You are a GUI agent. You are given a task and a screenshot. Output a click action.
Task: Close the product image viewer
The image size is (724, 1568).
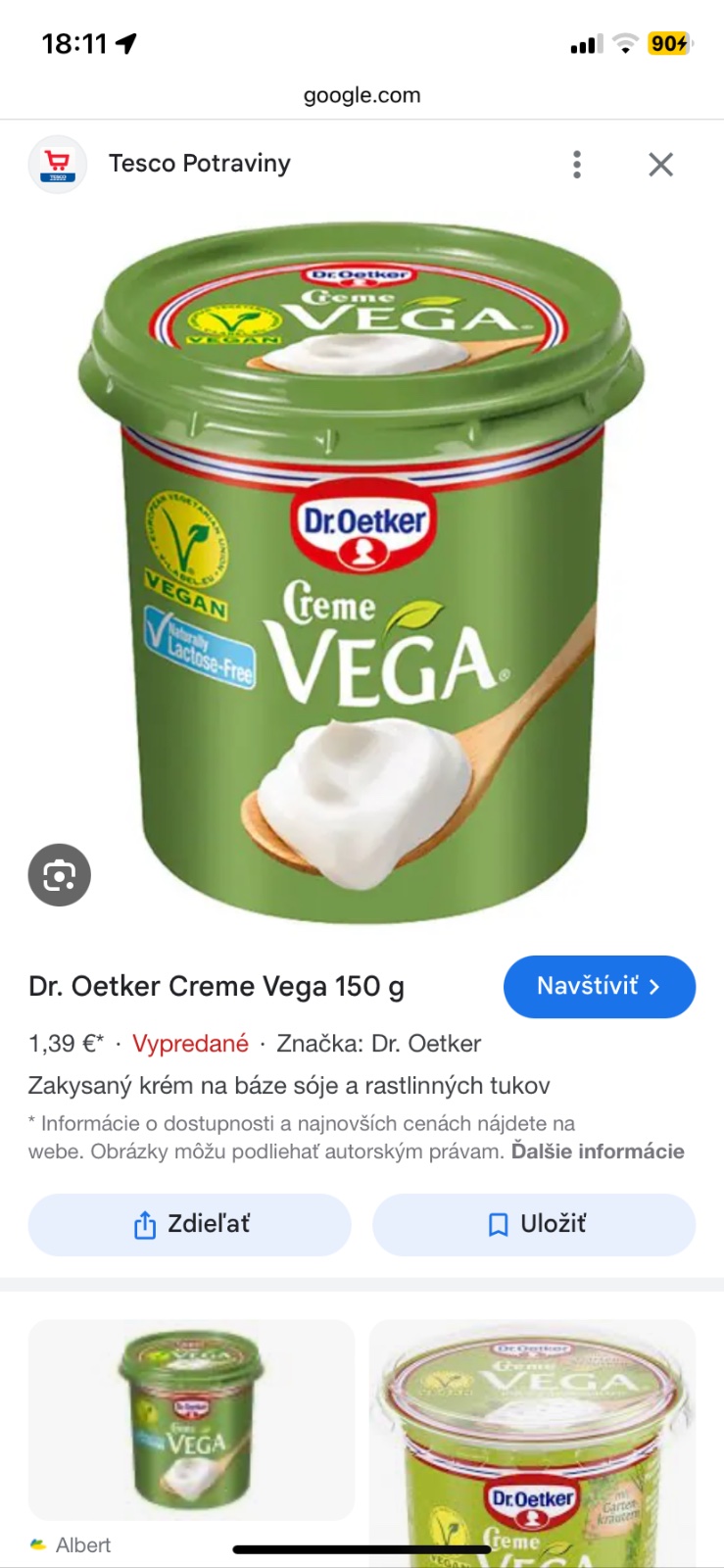pos(661,165)
